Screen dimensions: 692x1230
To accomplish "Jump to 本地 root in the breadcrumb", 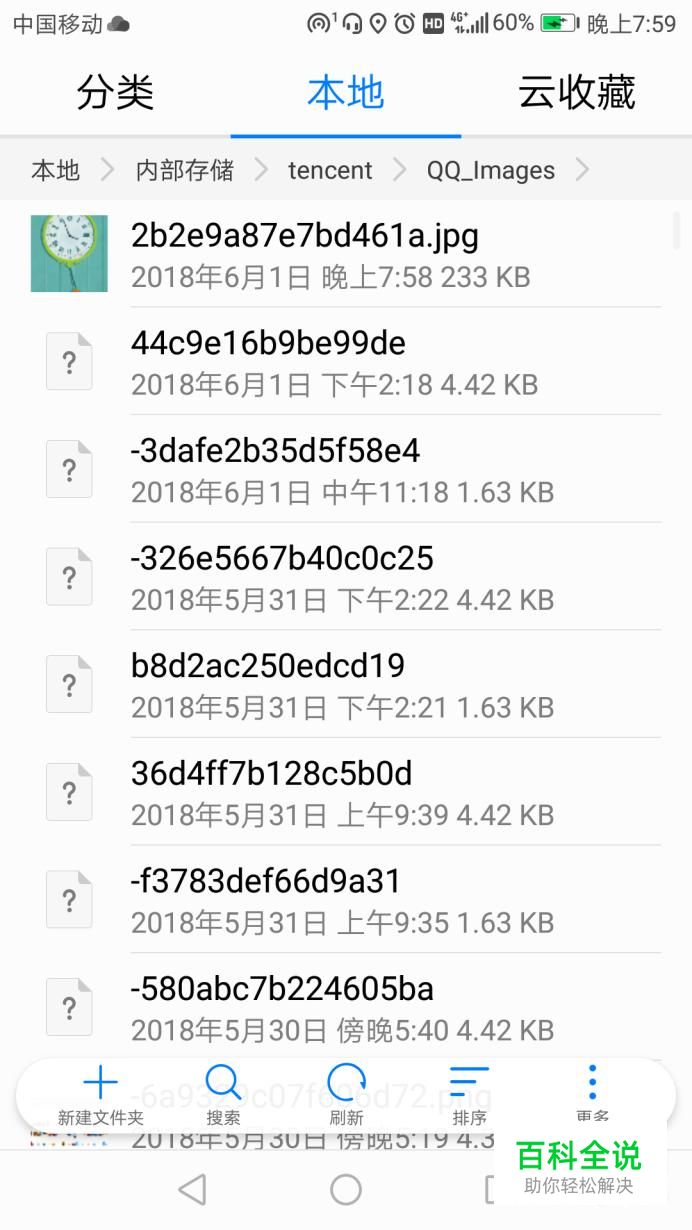I will click(55, 170).
